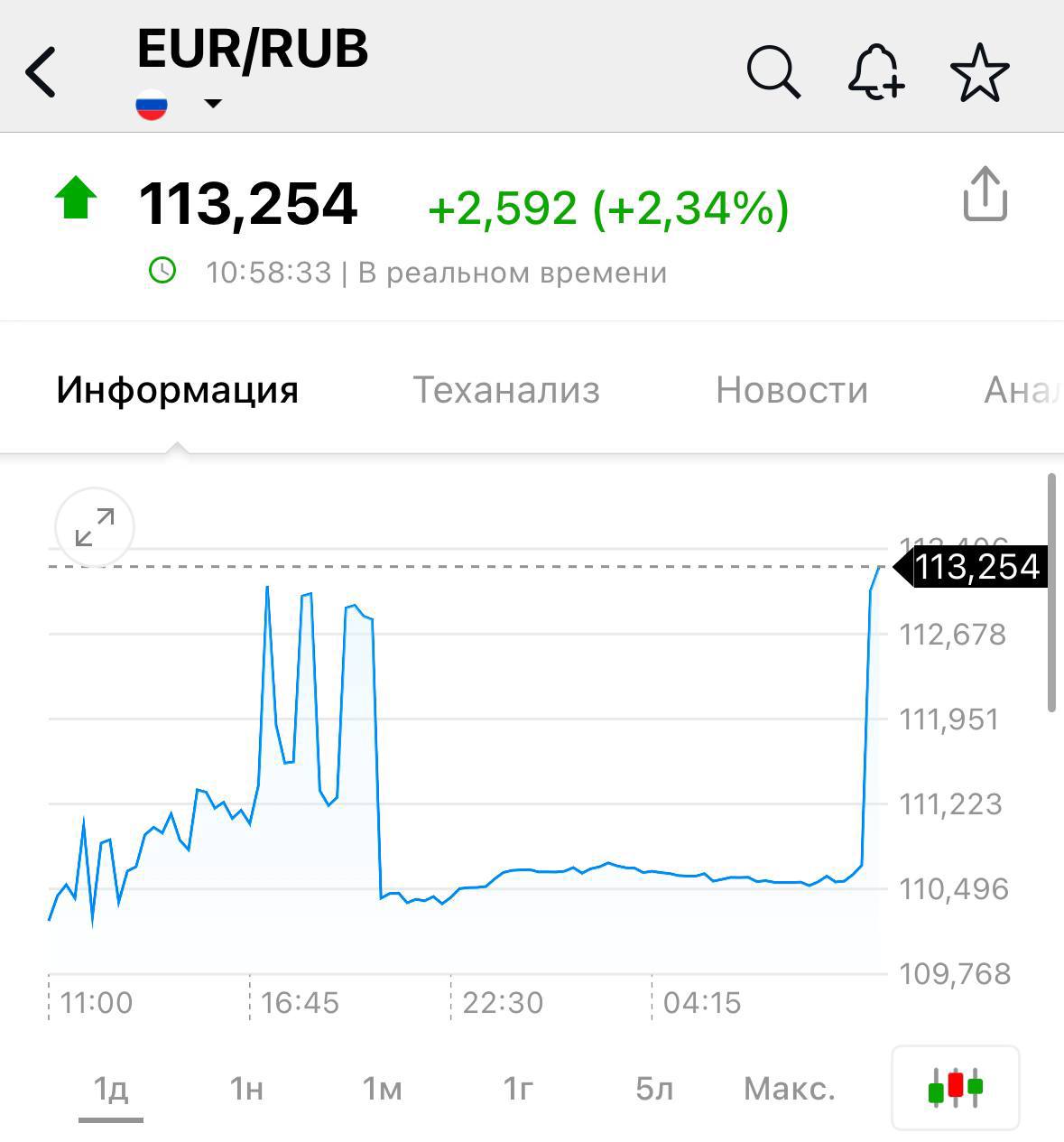Screen dimensions: 1064x1142
Task: Open the search magnifier icon
Action: click(773, 72)
